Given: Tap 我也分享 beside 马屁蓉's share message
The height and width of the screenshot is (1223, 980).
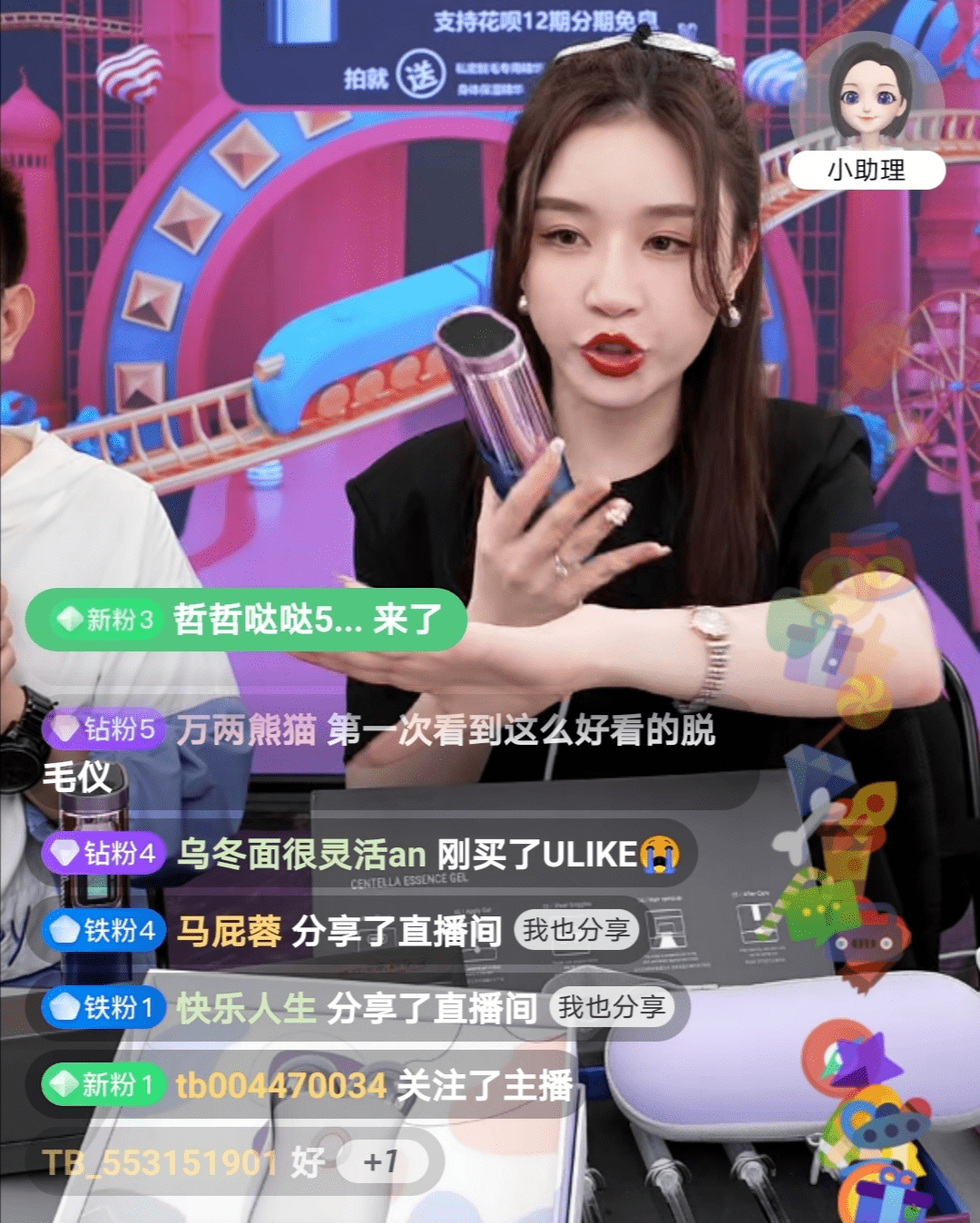Looking at the screenshot, I should (x=576, y=930).
